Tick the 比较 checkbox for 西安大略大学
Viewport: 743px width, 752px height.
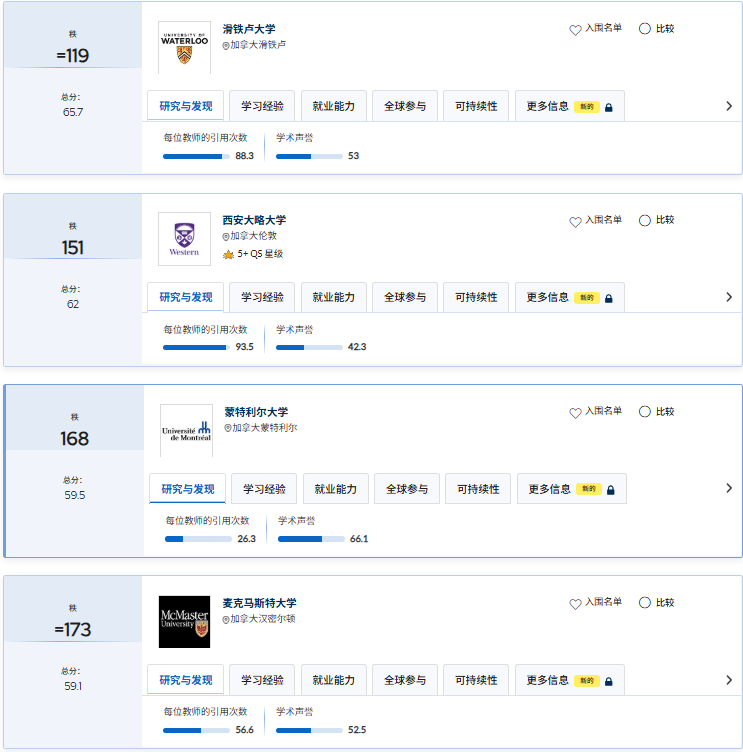[x=644, y=220]
